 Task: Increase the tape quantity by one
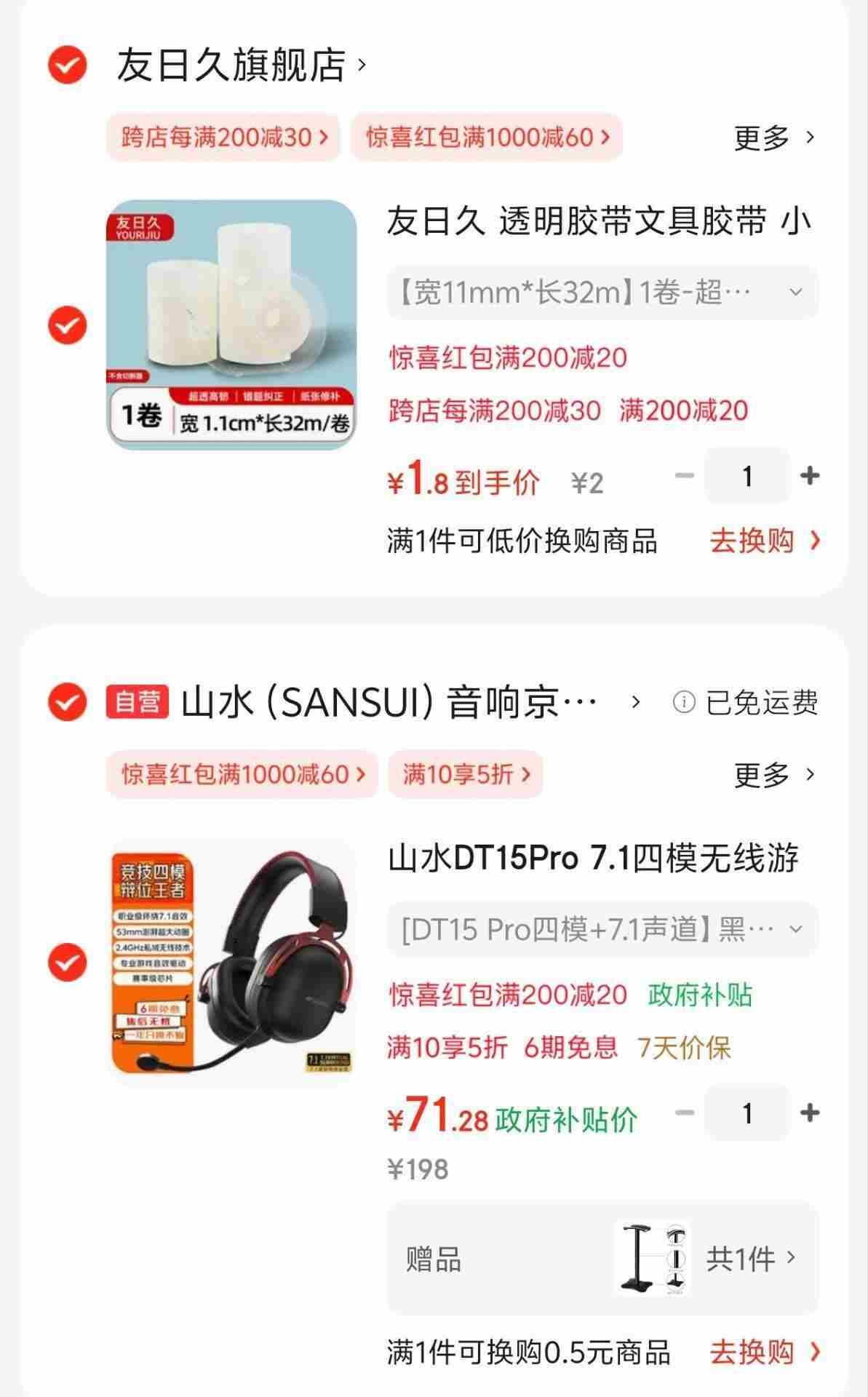[809, 476]
